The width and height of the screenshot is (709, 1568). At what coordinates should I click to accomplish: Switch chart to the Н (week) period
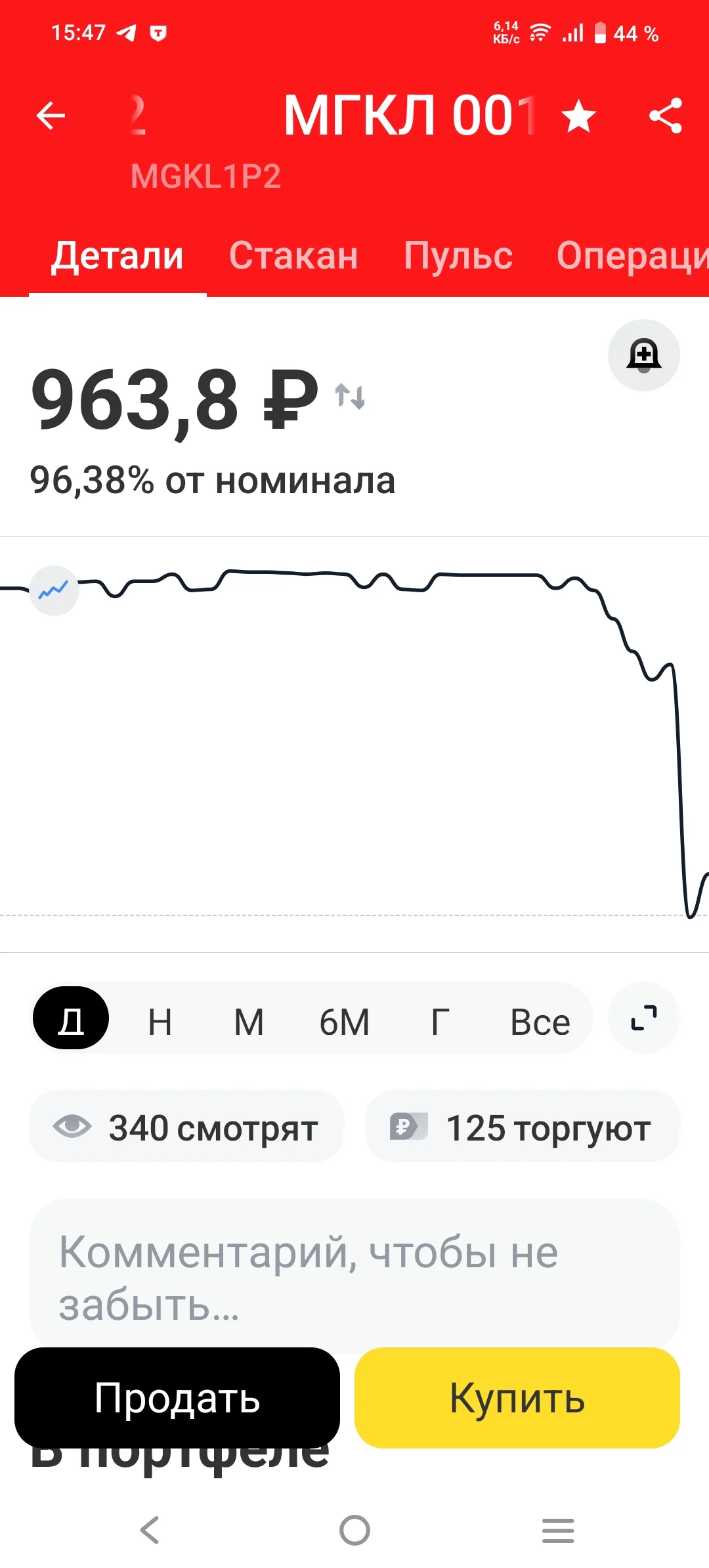pyautogui.click(x=160, y=1022)
